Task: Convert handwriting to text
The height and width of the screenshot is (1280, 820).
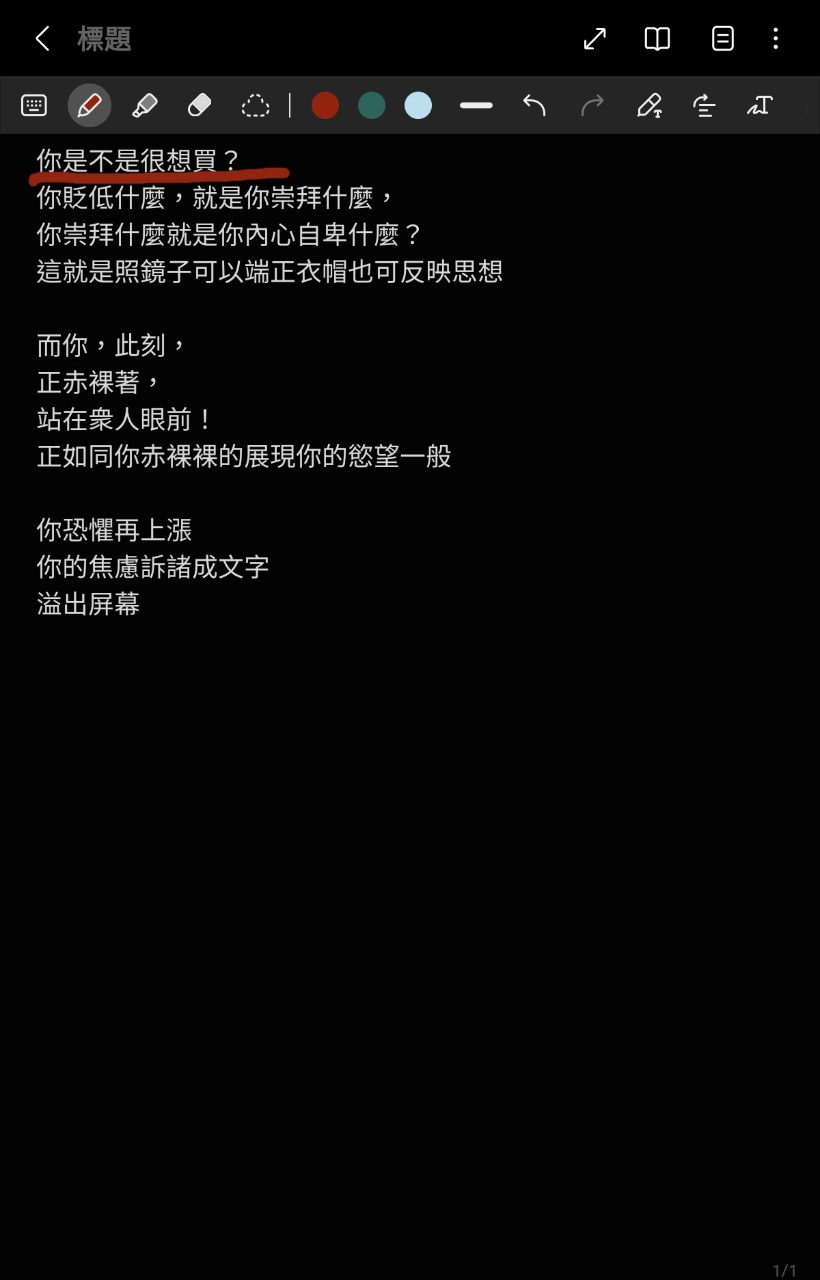Action: 760,105
